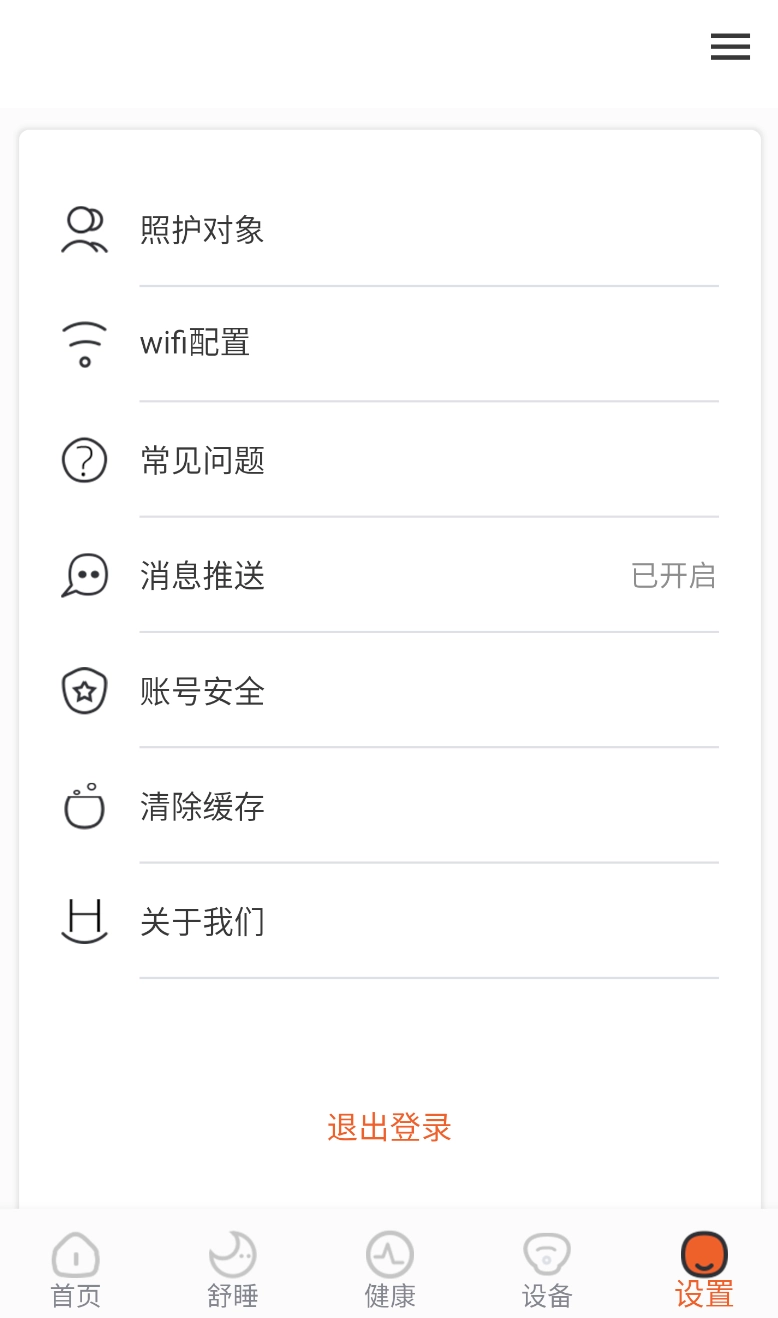Click the 照护对象 person icon

[84, 229]
